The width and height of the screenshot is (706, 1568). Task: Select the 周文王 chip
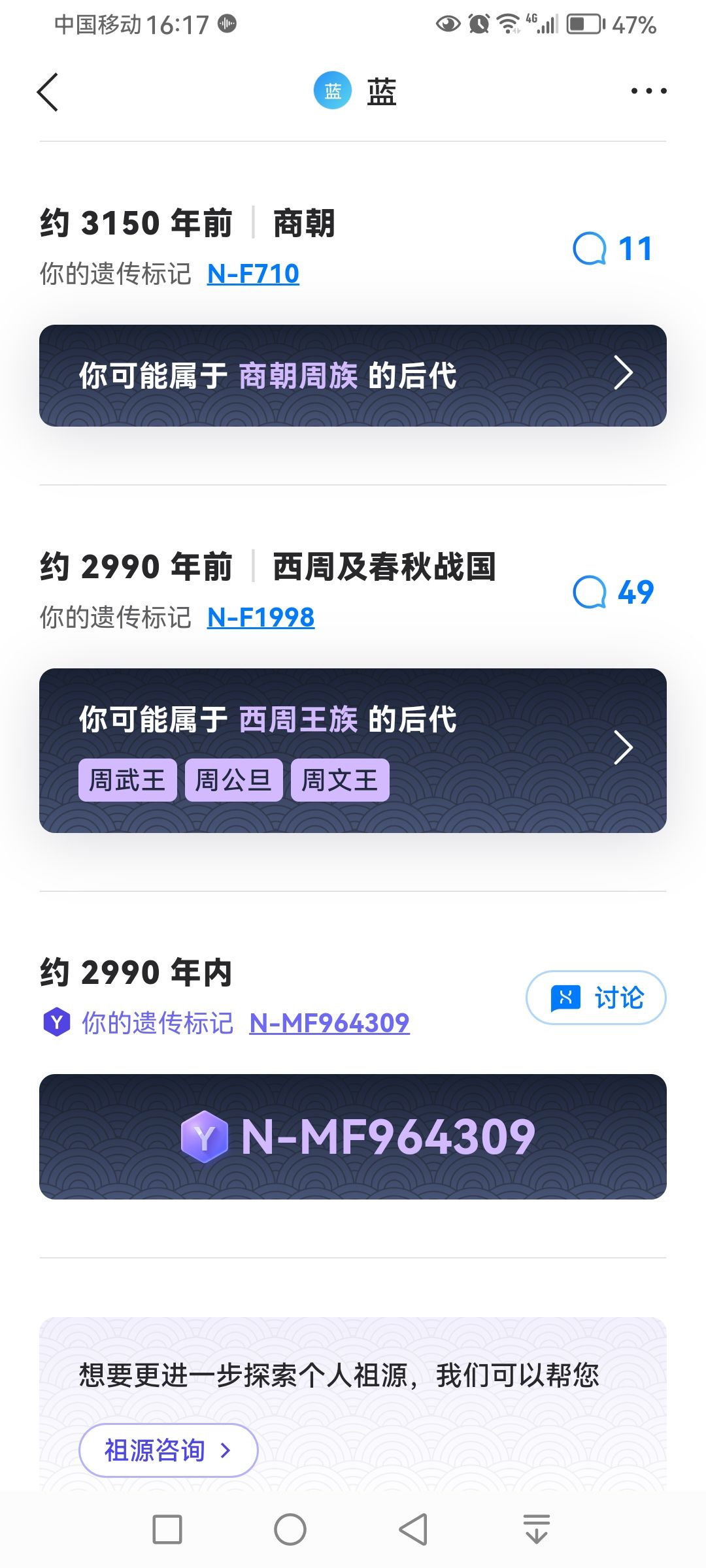point(340,780)
